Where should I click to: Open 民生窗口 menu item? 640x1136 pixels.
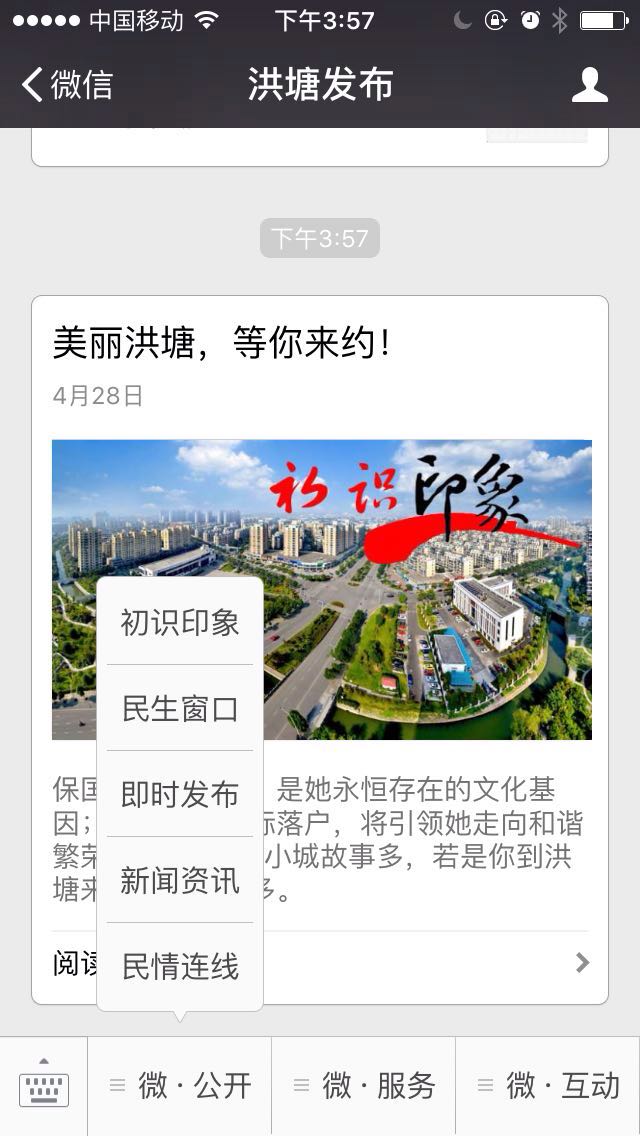(180, 709)
